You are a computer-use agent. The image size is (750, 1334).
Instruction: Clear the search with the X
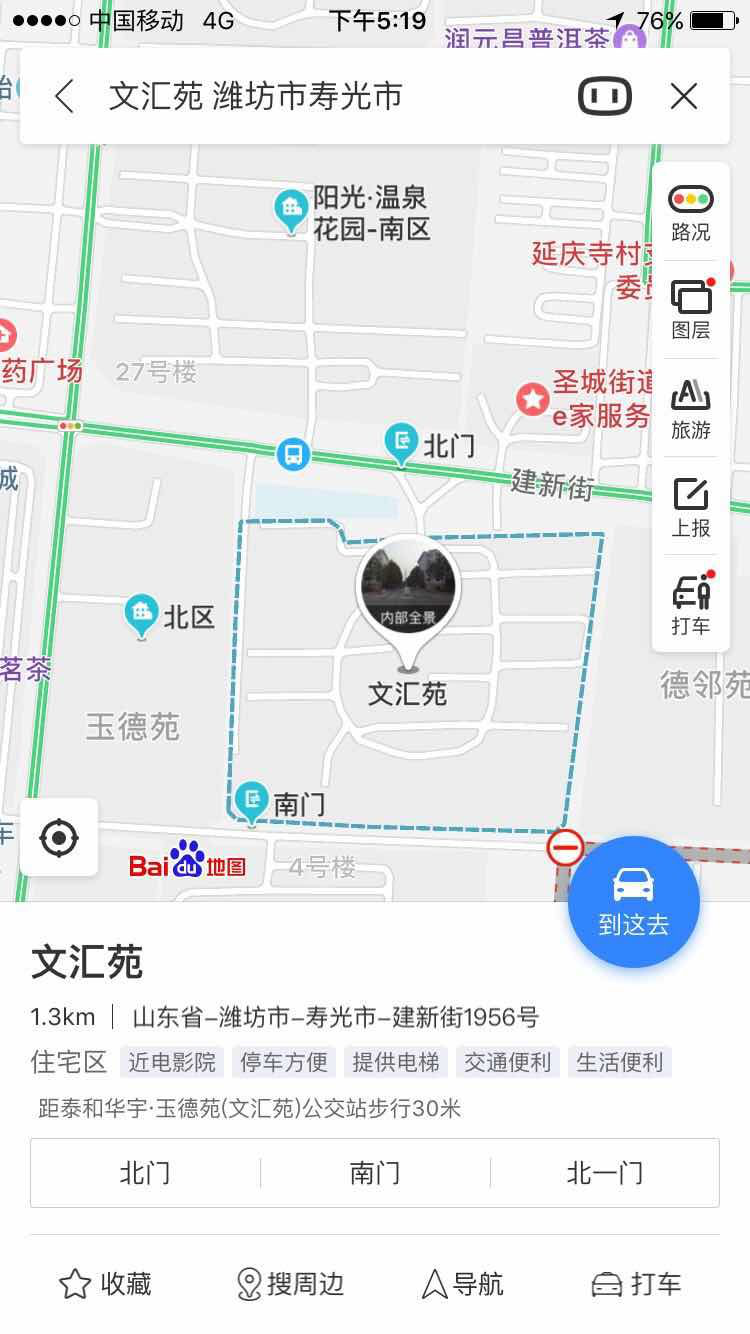[684, 97]
